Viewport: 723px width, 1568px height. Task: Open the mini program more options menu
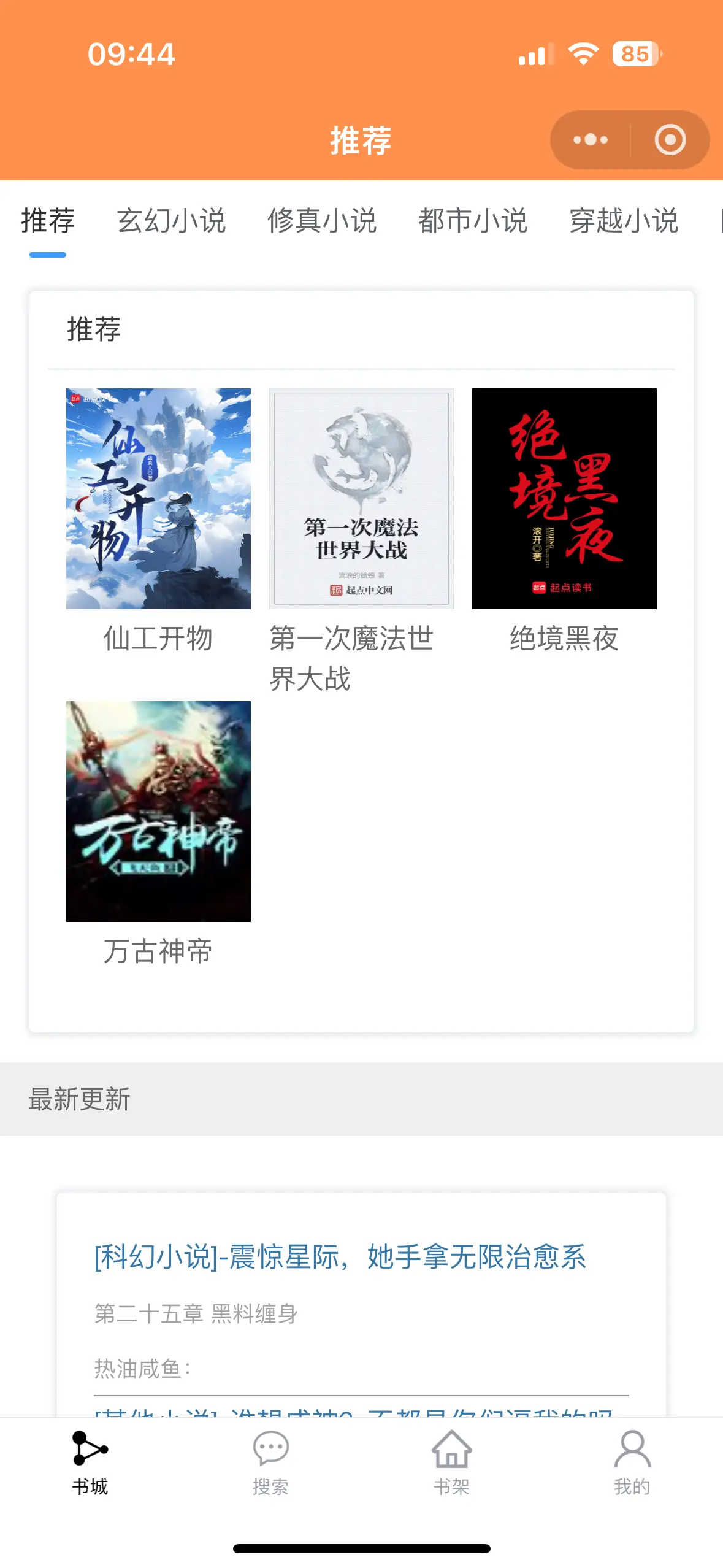pos(590,140)
